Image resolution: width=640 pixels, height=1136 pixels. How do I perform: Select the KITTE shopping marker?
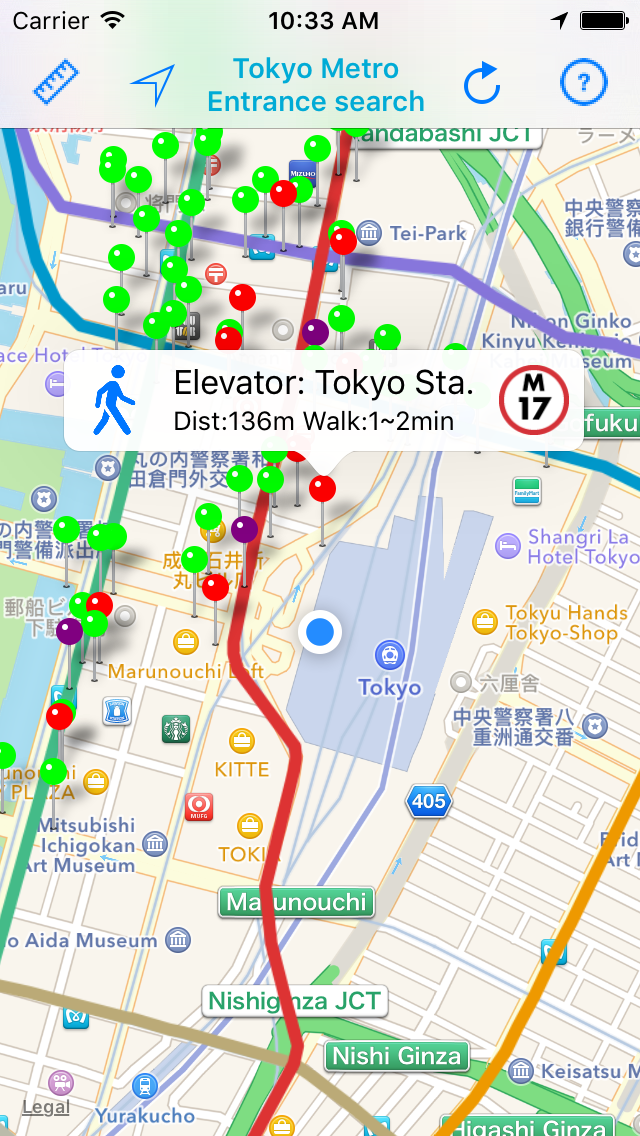(242, 740)
